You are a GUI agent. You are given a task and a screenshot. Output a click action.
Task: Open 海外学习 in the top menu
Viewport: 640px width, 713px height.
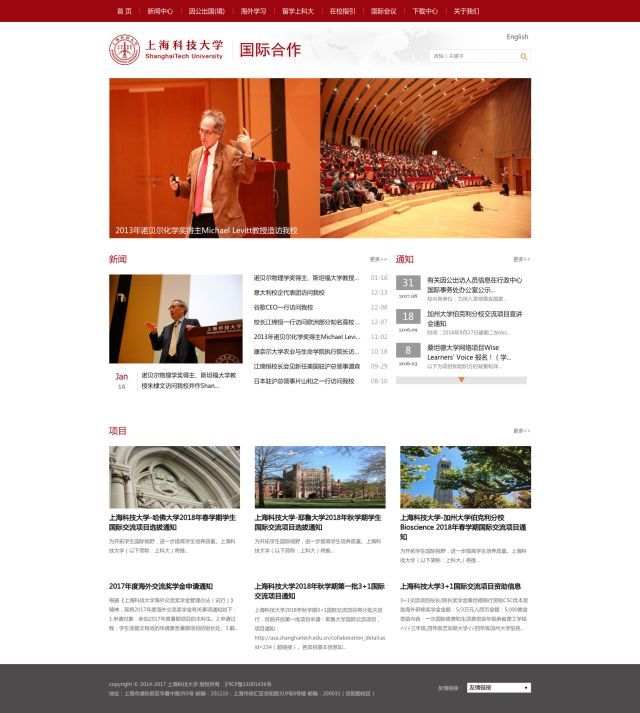[x=253, y=11]
